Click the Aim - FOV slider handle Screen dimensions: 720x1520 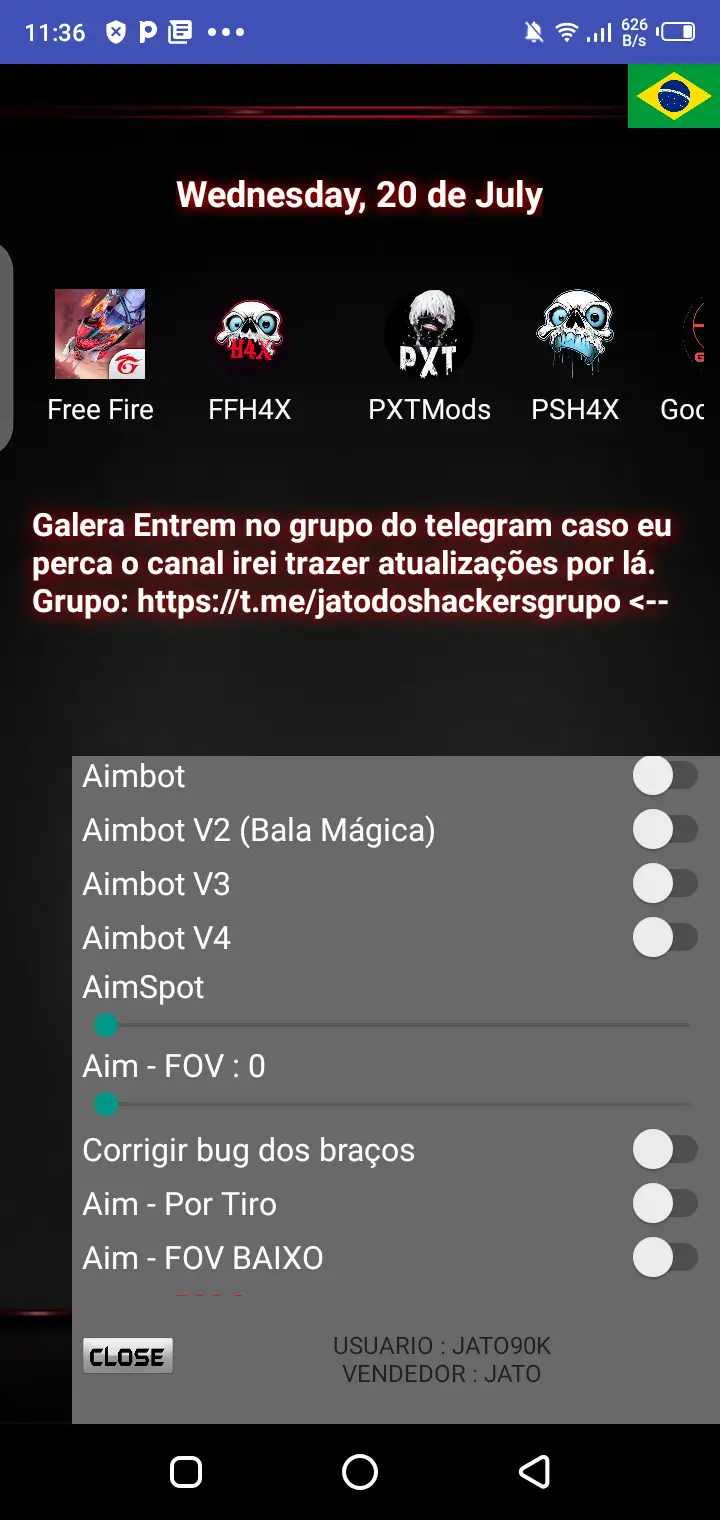click(x=105, y=1104)
